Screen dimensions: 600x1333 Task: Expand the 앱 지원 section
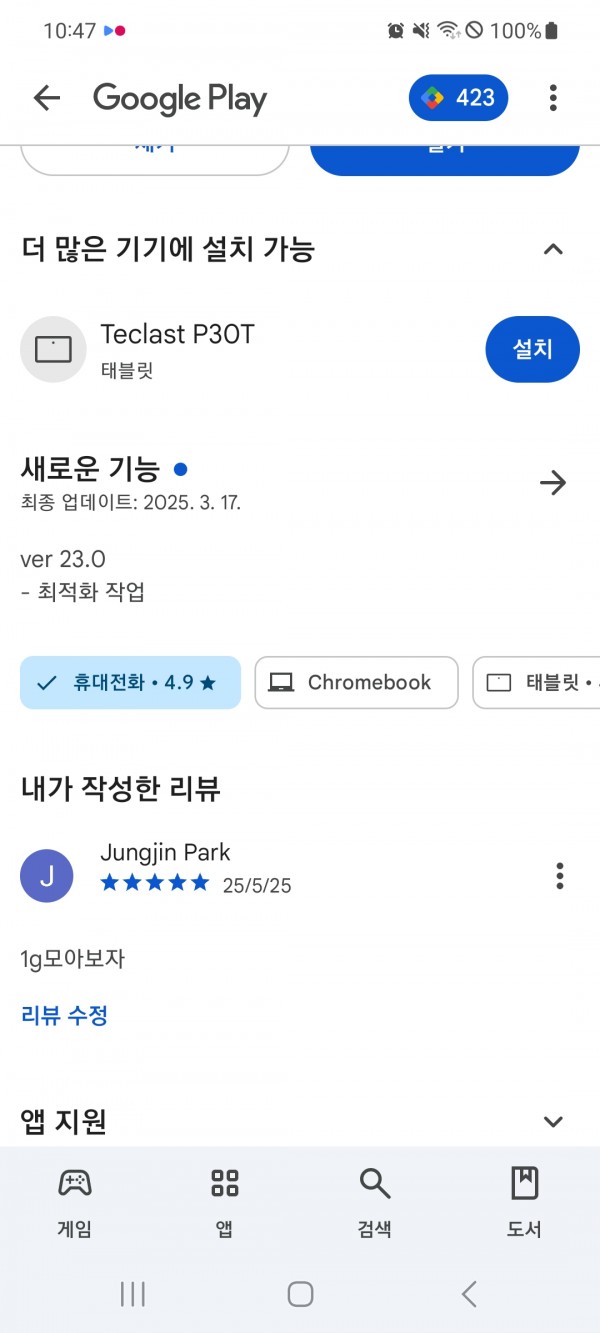[x=553, y=1122]
